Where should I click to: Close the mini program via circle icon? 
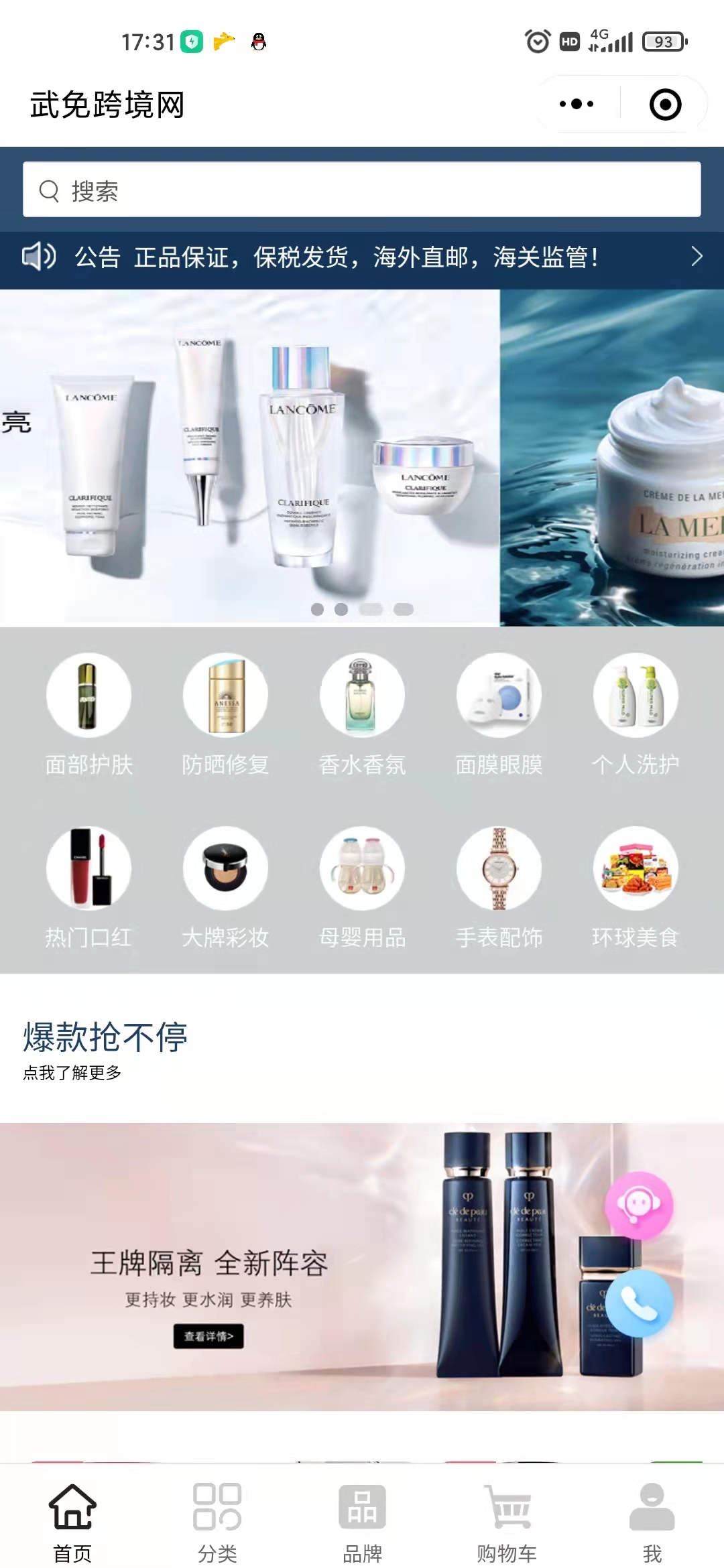coord(665,105)
